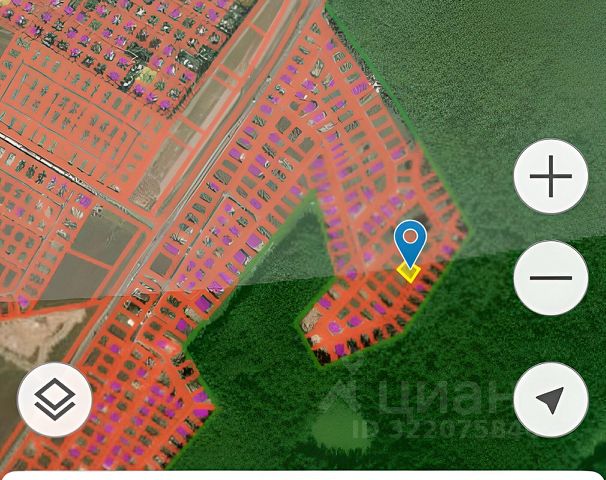This screenshot has width=606, height=480.
Task: Tap the blue location pin marker
Action: (410, 241)
